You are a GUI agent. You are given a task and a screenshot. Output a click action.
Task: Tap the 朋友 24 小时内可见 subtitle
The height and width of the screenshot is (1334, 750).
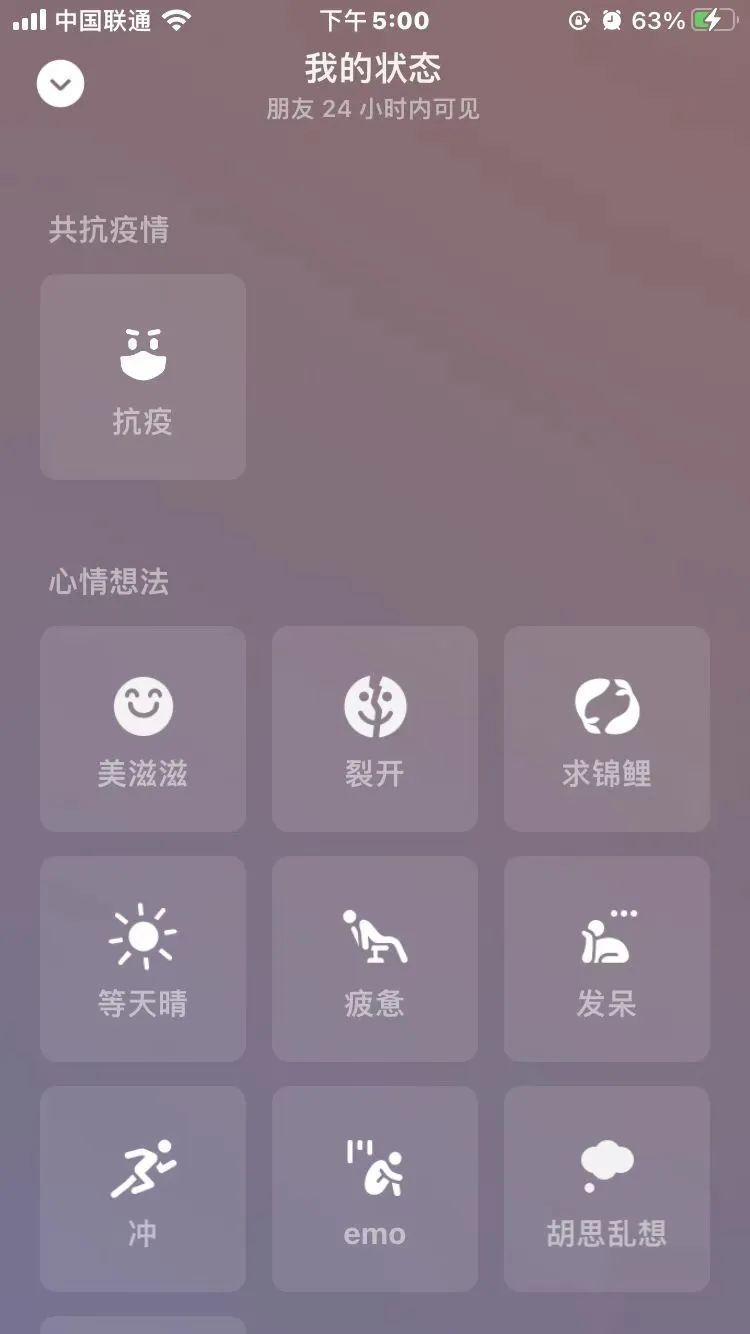point(374,110)
